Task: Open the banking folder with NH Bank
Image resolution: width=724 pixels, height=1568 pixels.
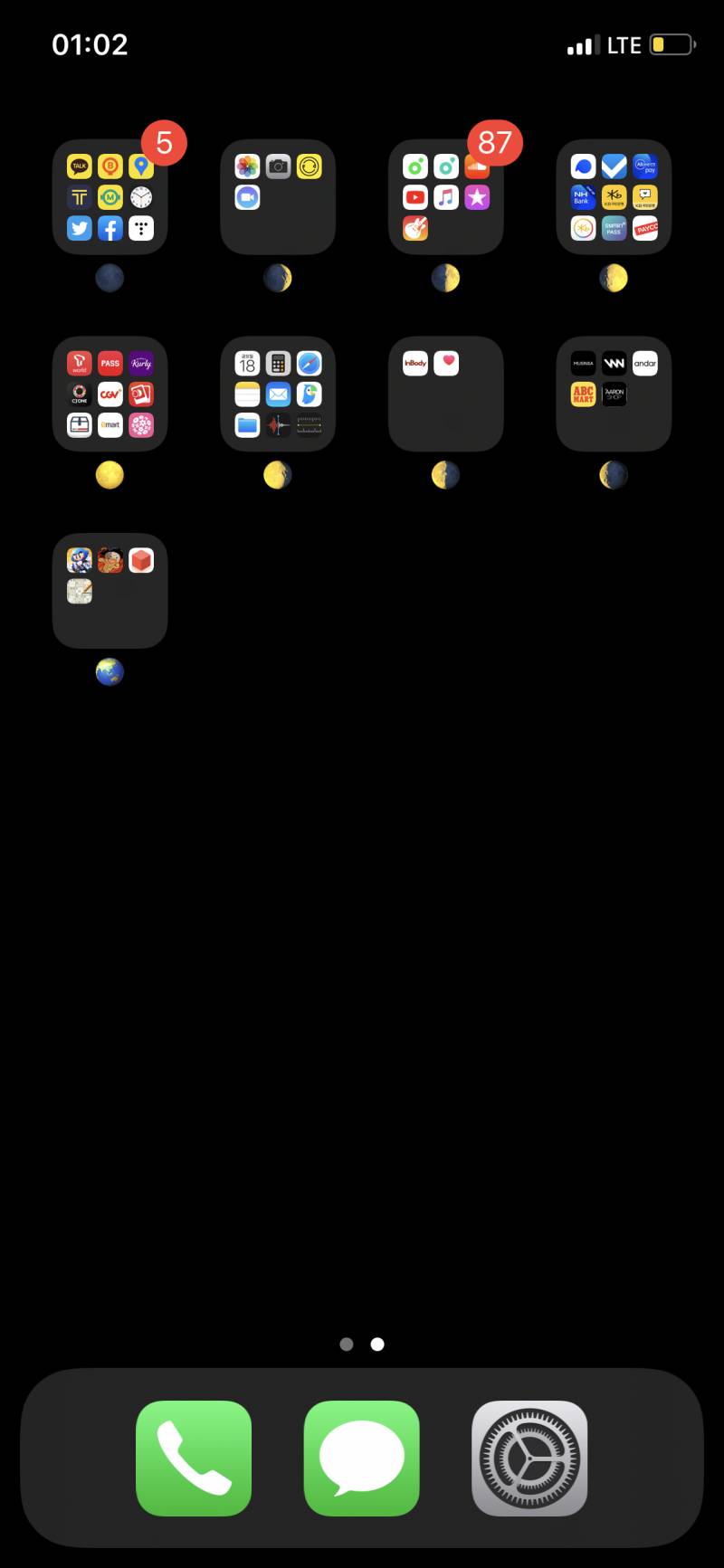Action: tap(614, 197)
